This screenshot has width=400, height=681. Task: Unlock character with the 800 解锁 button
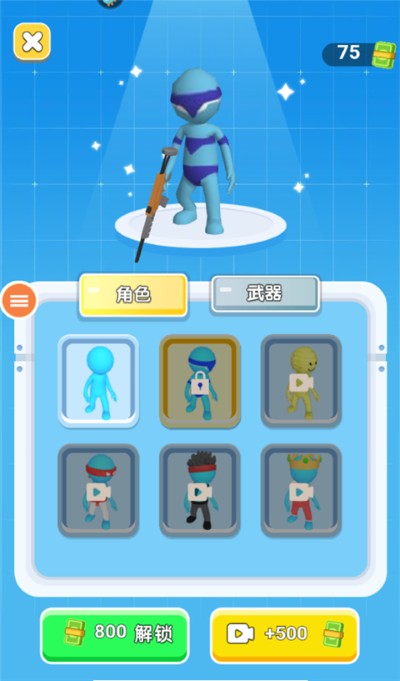[115, 635]
